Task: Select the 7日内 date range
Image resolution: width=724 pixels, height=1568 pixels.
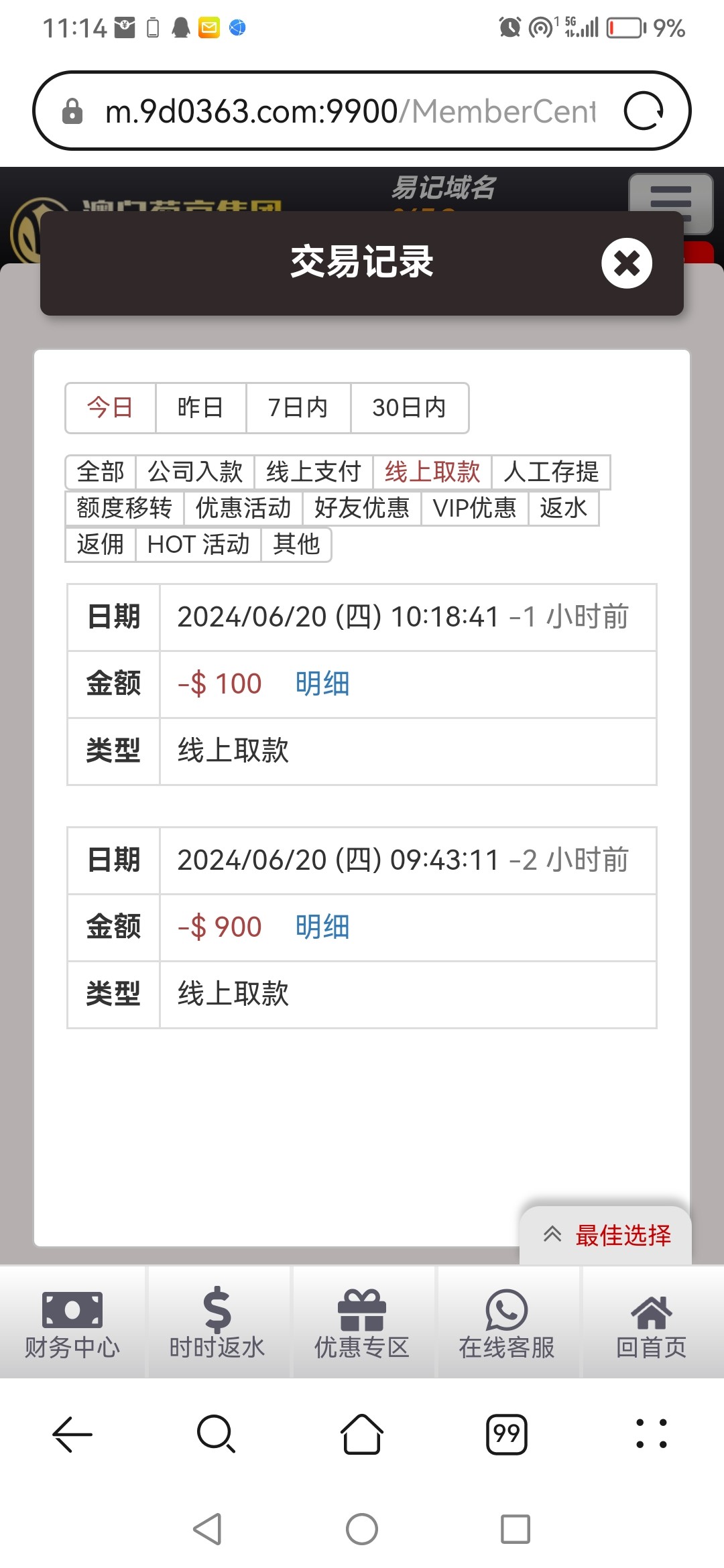Action: click(x=298, y=407)
